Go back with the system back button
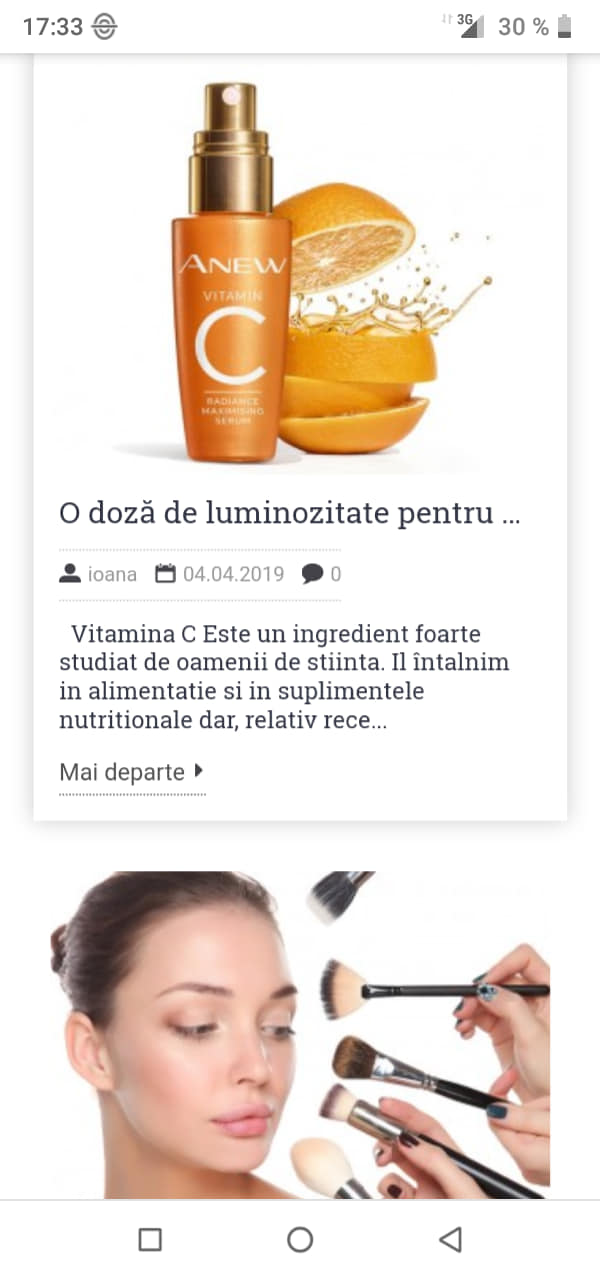Screen dimensions: 600x1280 [x=450, y=1240]
